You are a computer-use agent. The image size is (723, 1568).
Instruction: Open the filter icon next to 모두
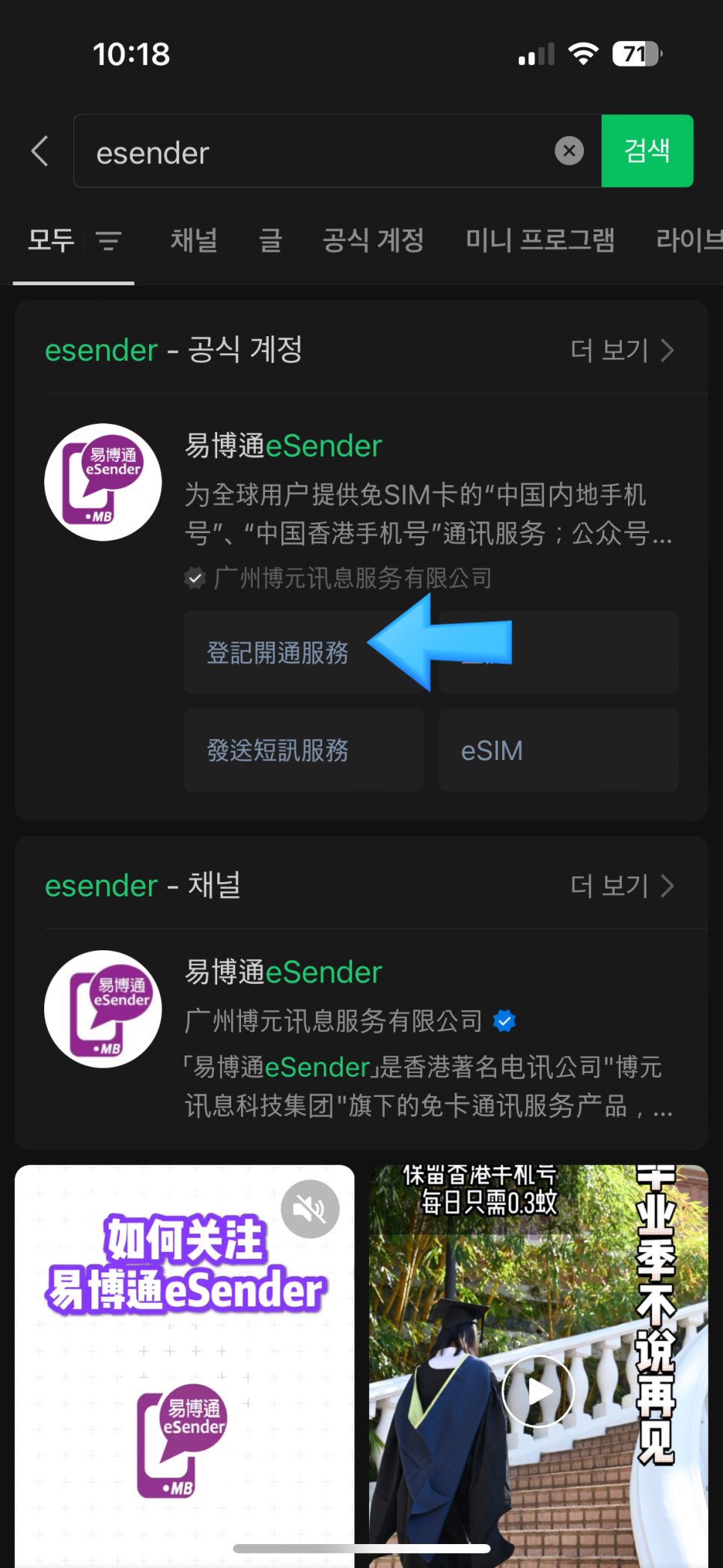pyautogui.click(x=109, y=241)
